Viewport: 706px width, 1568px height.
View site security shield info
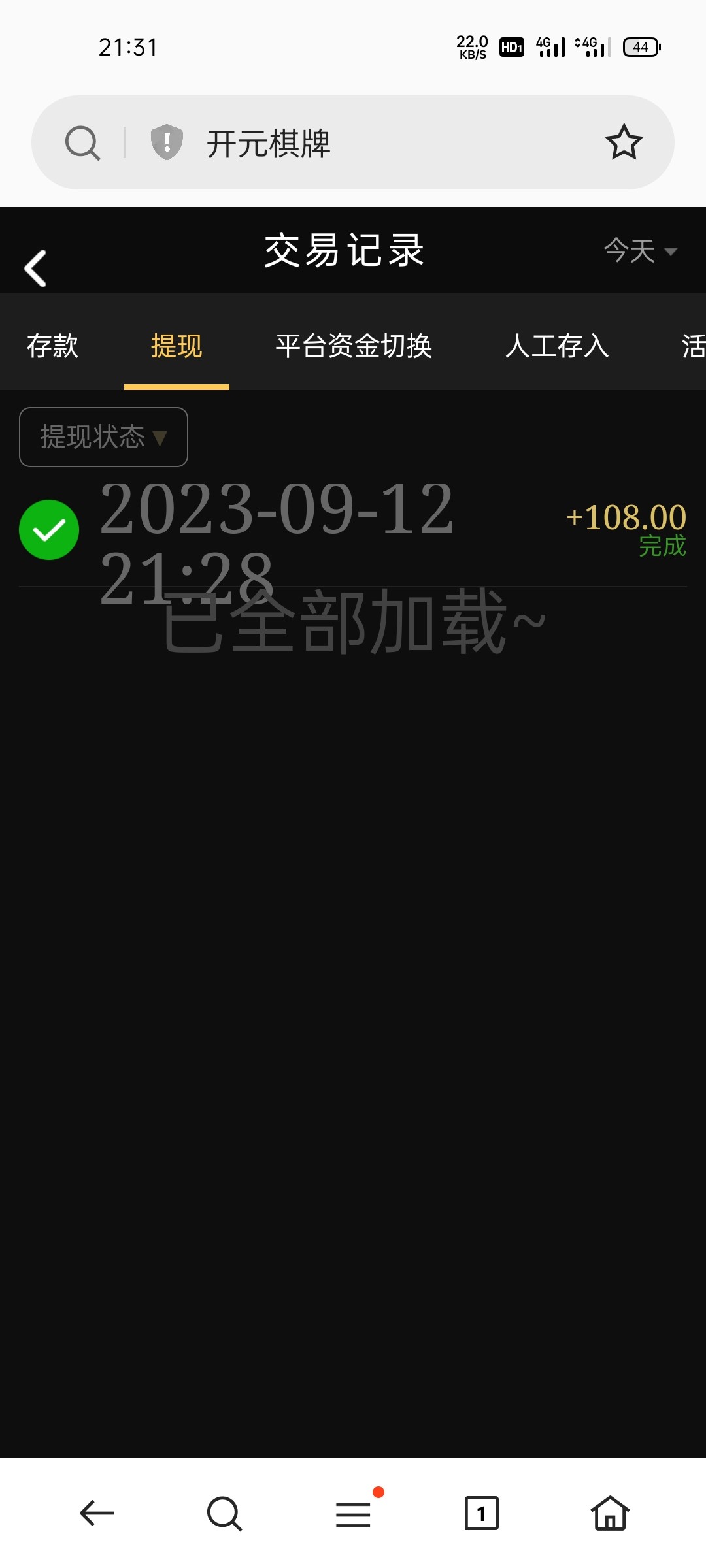[x=167, y=142]
